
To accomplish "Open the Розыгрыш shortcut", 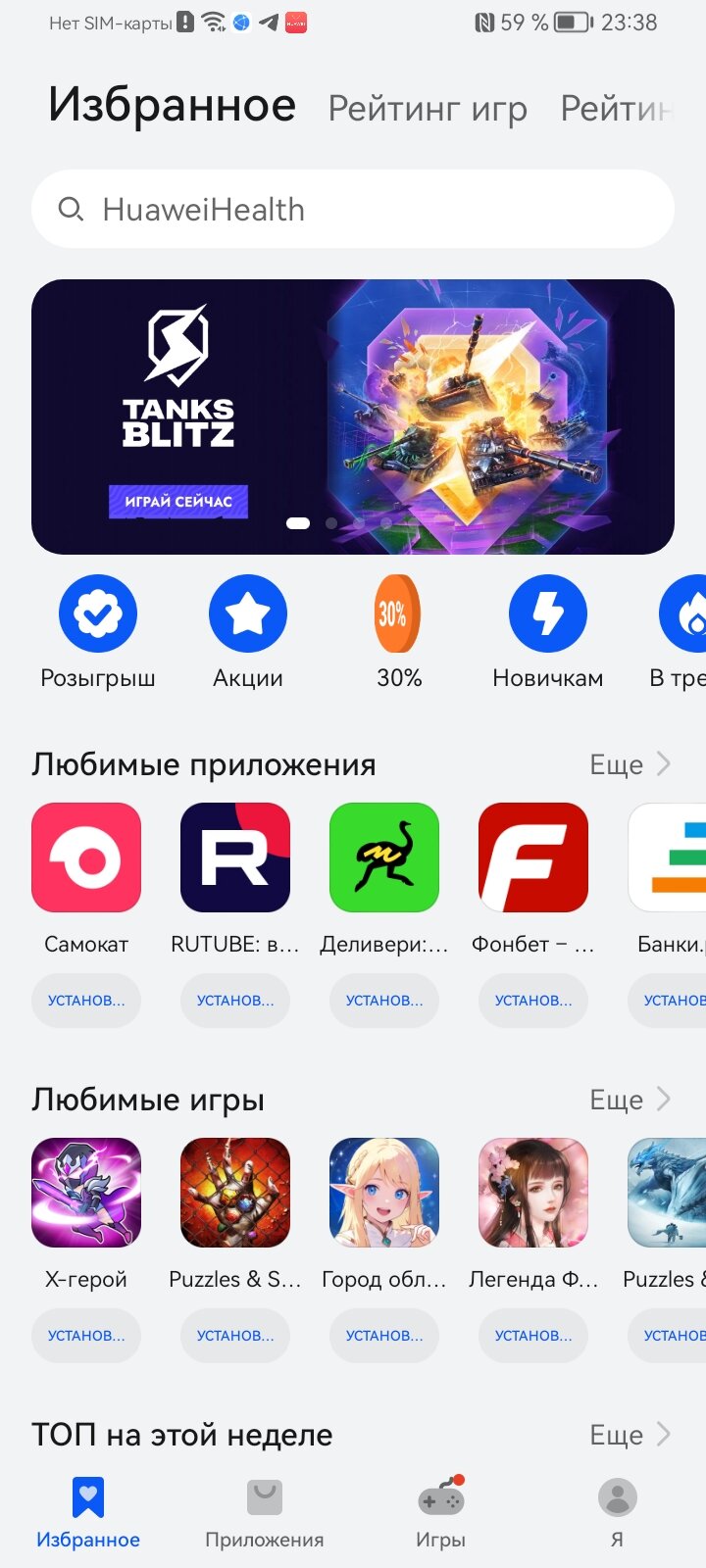I will [x=98, y=633].
